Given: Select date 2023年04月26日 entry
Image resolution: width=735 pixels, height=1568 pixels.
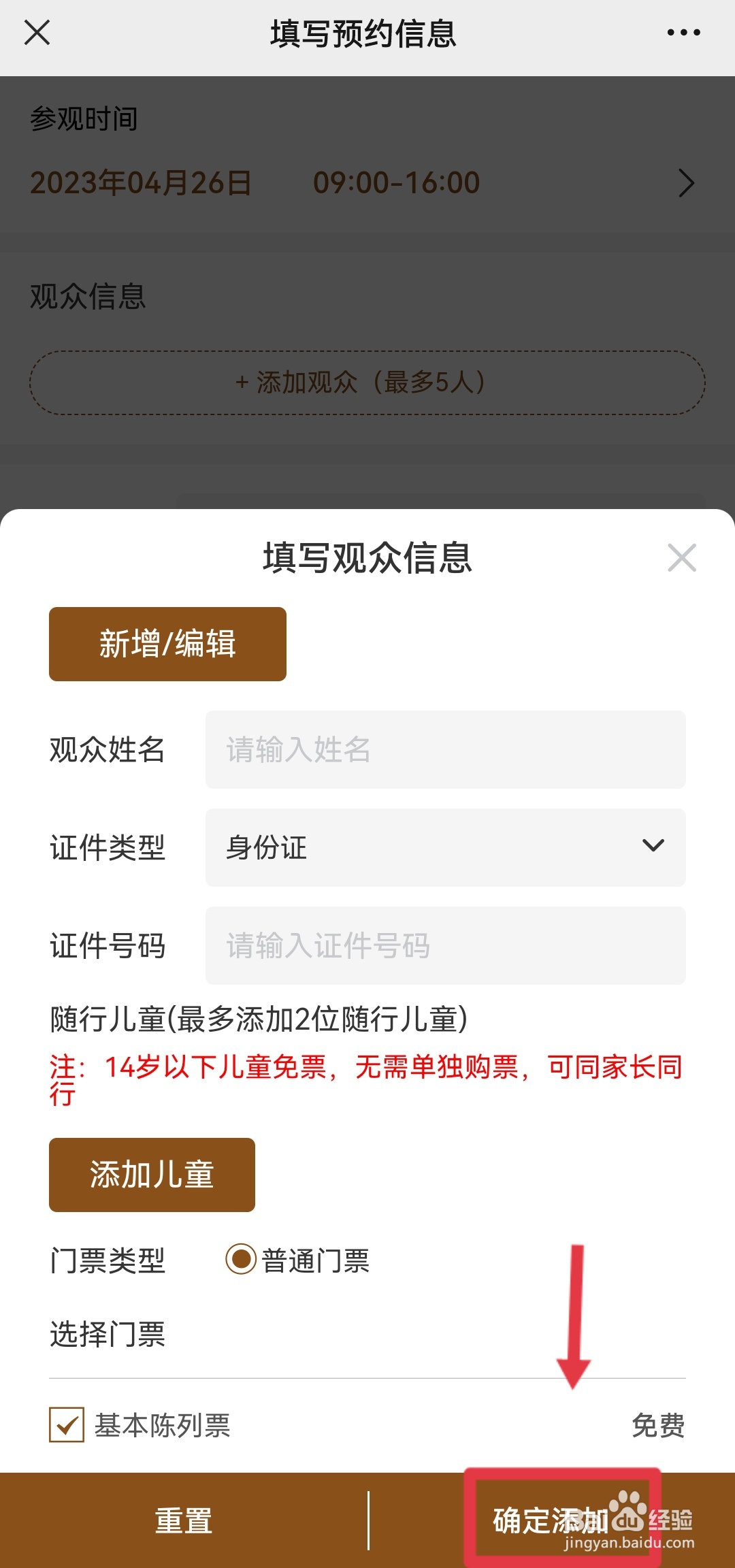Looking at the screenshot, I should [x=141, y=182].
